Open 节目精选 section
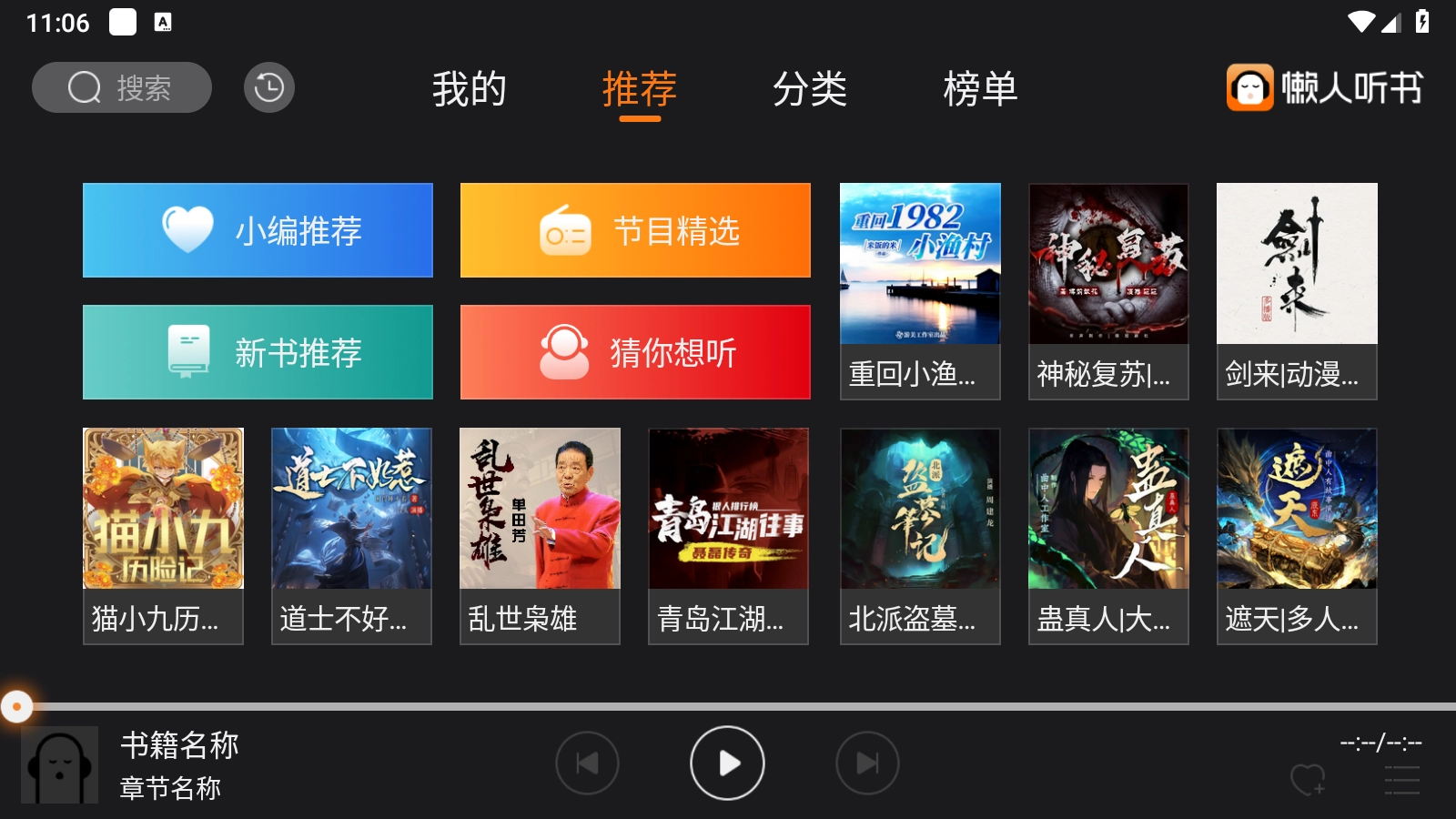 click(x=635, y=230)
